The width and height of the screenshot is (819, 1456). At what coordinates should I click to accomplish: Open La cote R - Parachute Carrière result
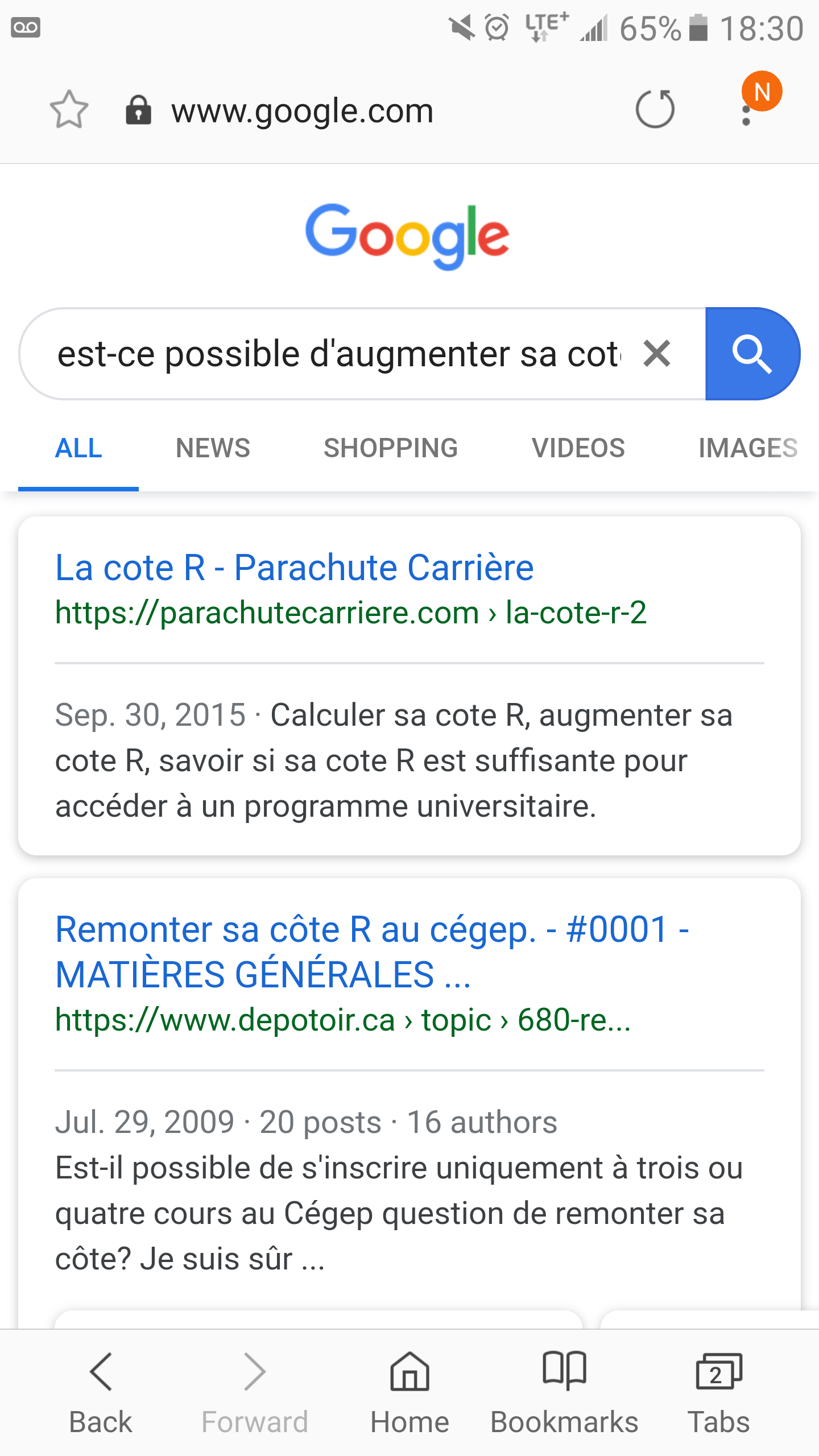tap(295, 568)
